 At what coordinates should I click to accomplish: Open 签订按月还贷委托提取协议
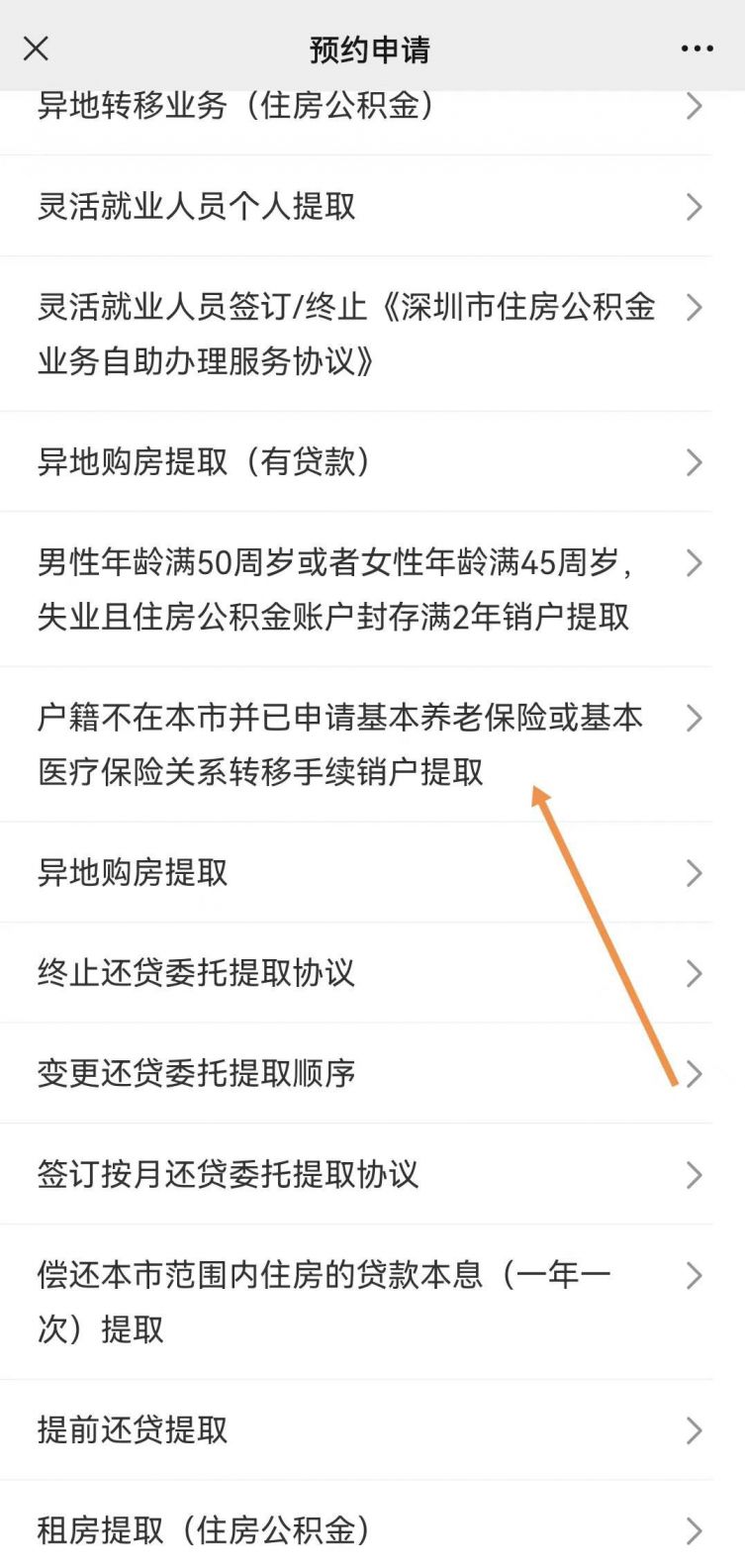tap(356, 1174)
